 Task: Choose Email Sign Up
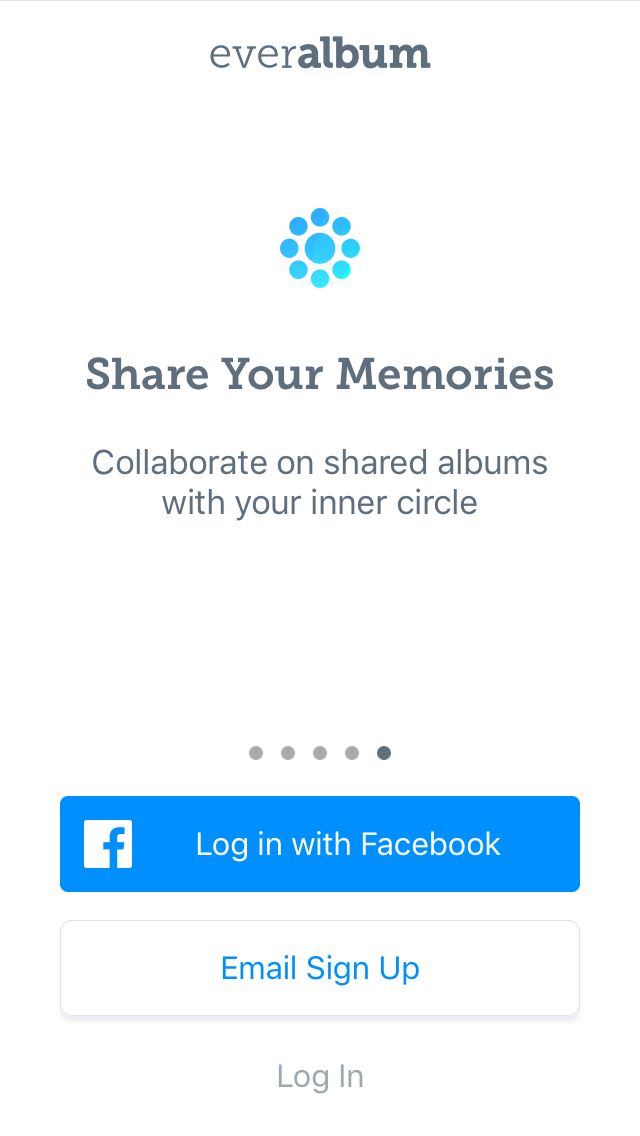tap(320, 968)
